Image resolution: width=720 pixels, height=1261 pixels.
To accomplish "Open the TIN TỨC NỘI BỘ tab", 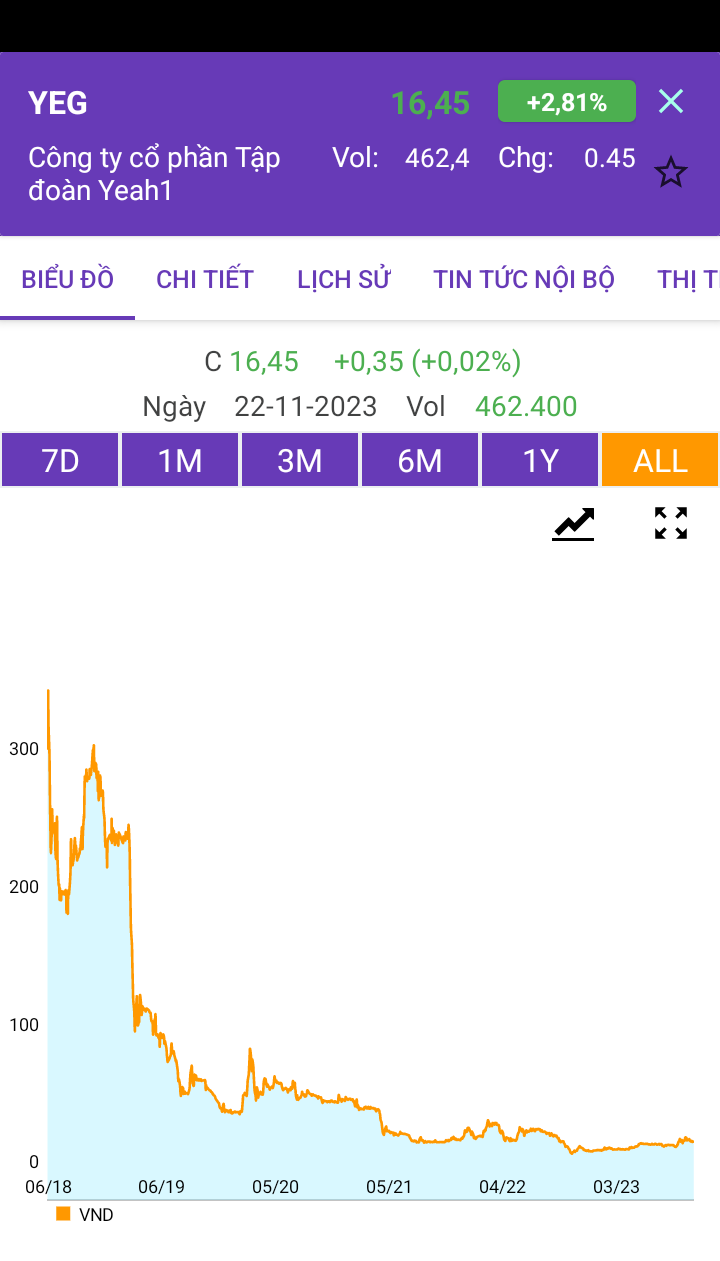I will (523, 279).
